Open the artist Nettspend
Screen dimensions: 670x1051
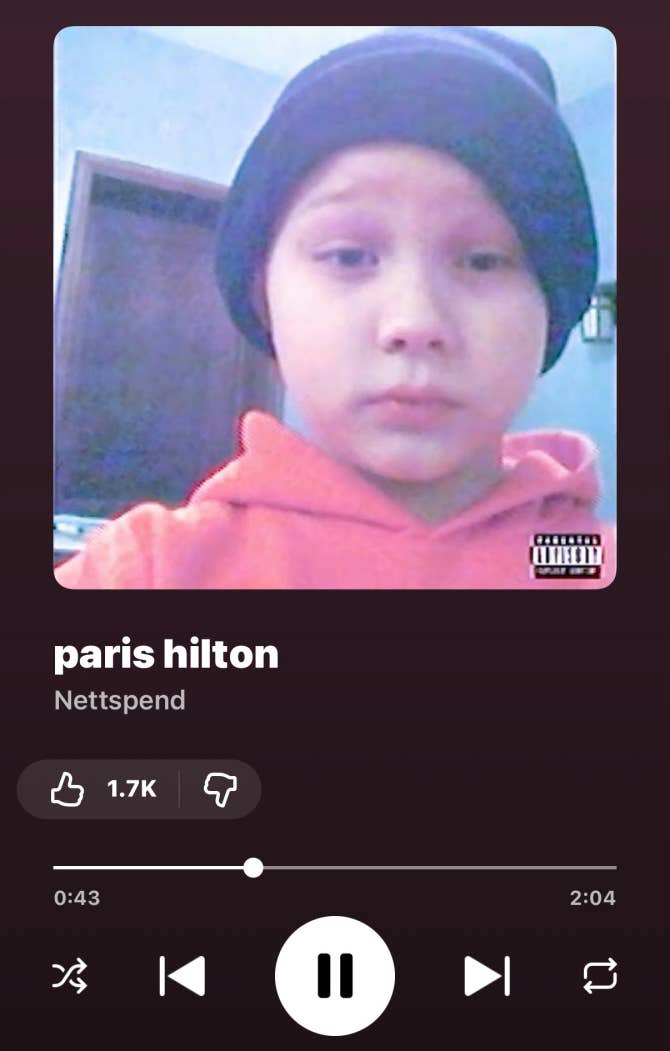pos(119,700)
